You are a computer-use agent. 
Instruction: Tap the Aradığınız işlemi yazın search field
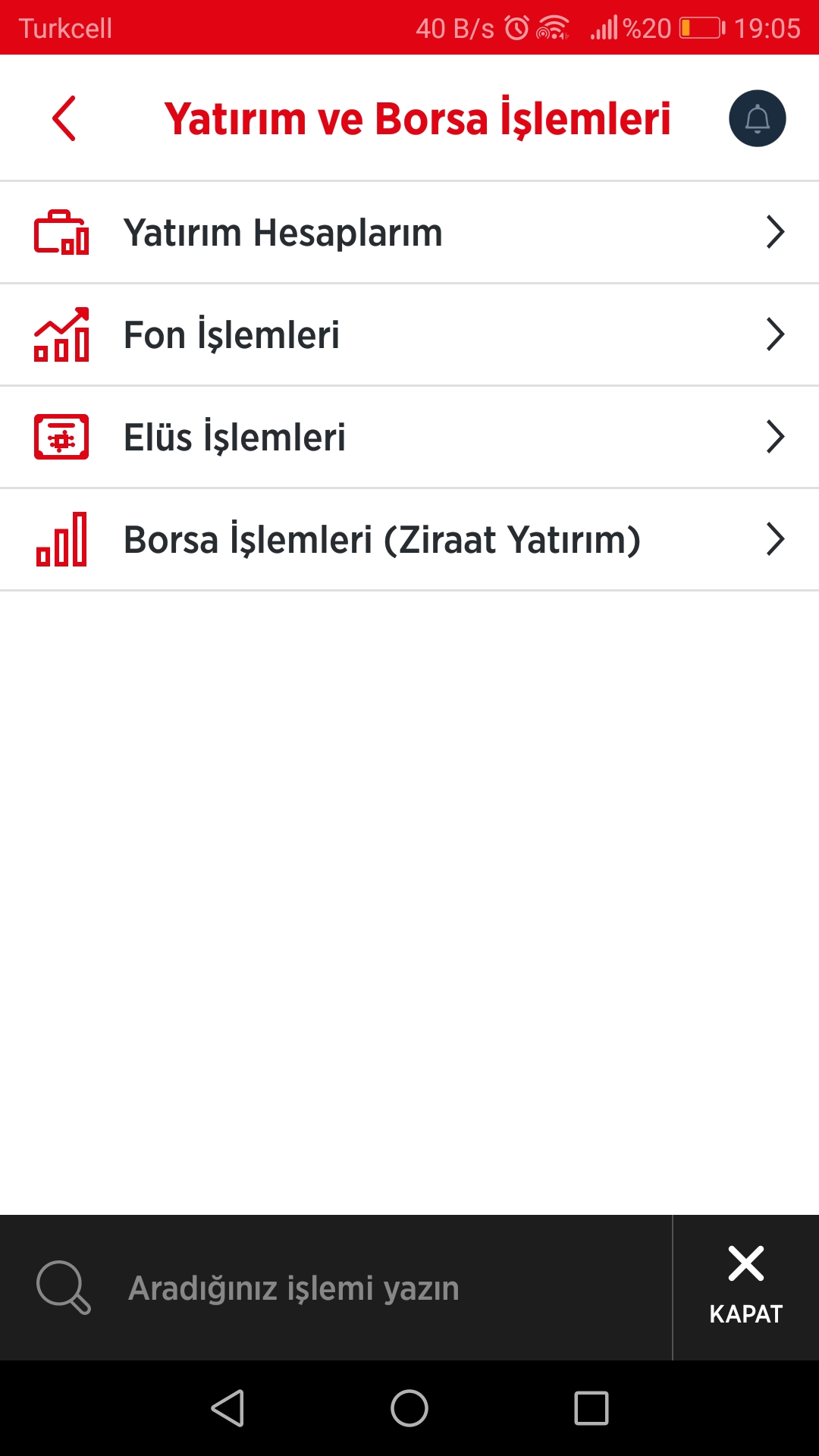pyautogui.click(x=334, y=1288)
